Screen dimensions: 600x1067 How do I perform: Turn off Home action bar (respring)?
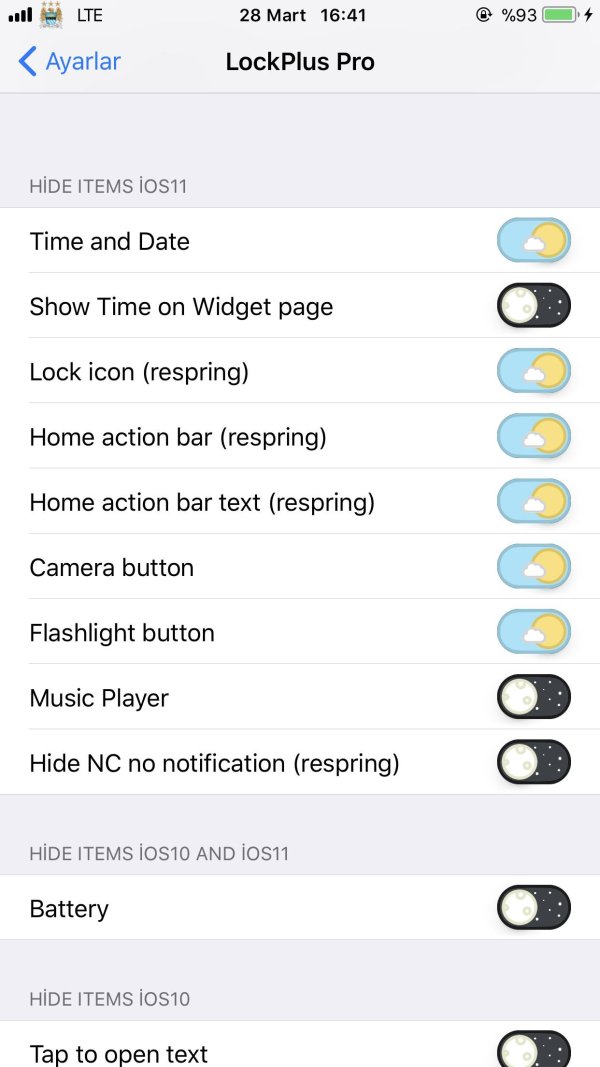tap(534, 437)
